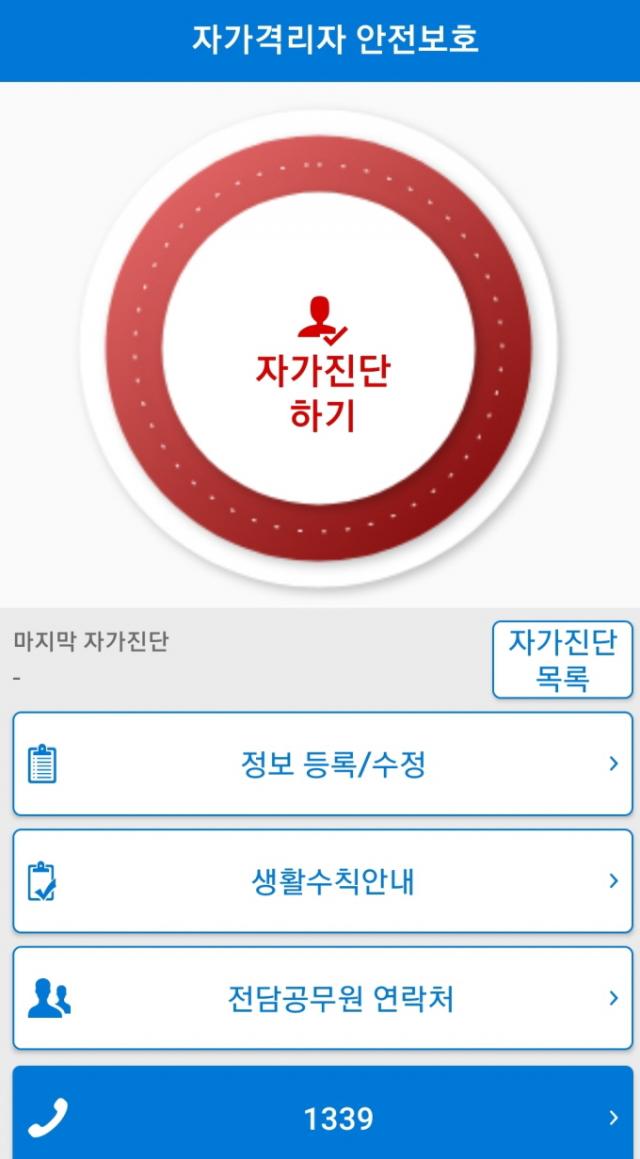Screen dimensions: 640x1159
Task: View 생활수칙안내 guidelines
Action: [x=322, y=881]
